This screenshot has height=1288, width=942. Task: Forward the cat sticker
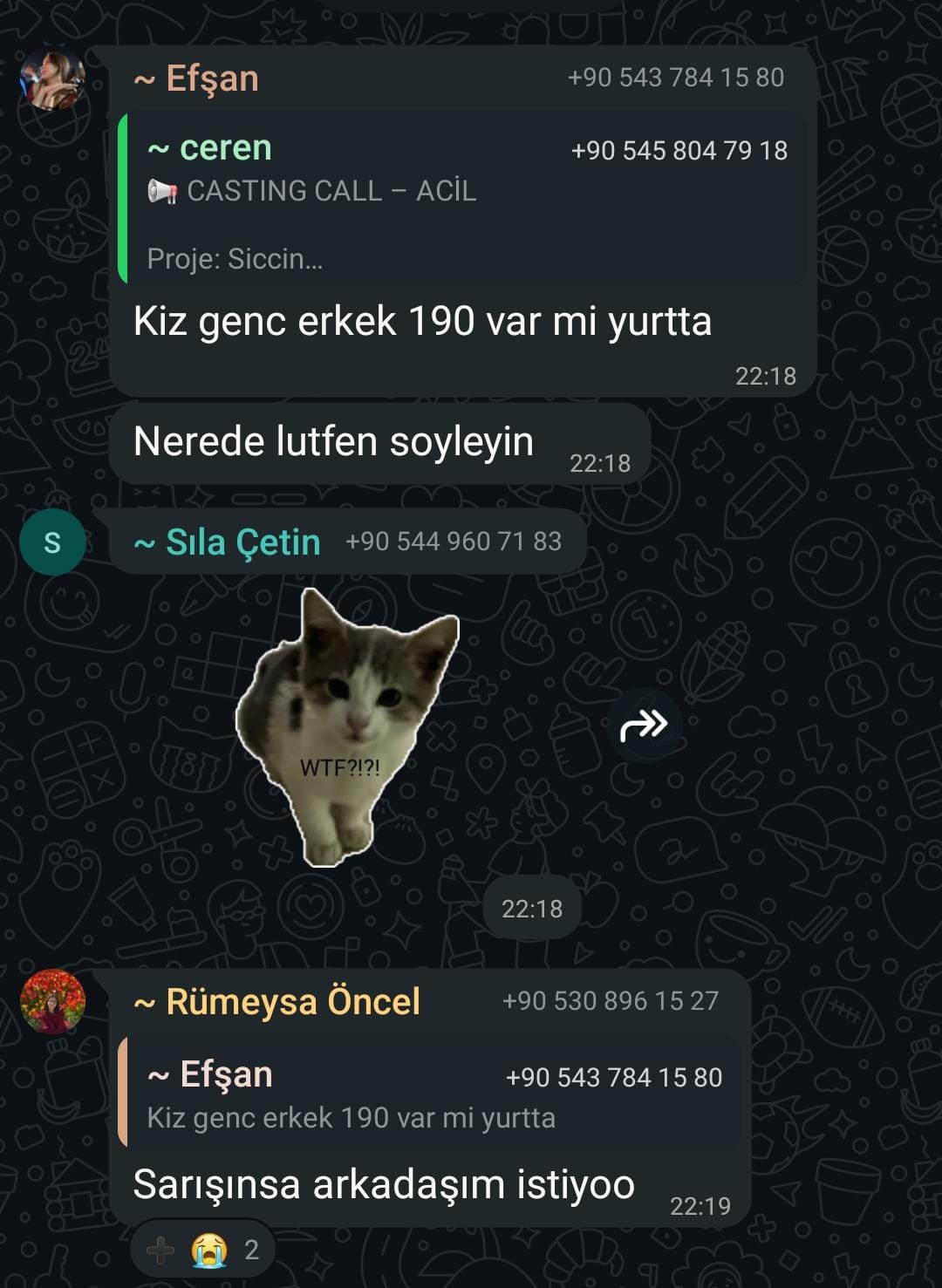[644, 725]
